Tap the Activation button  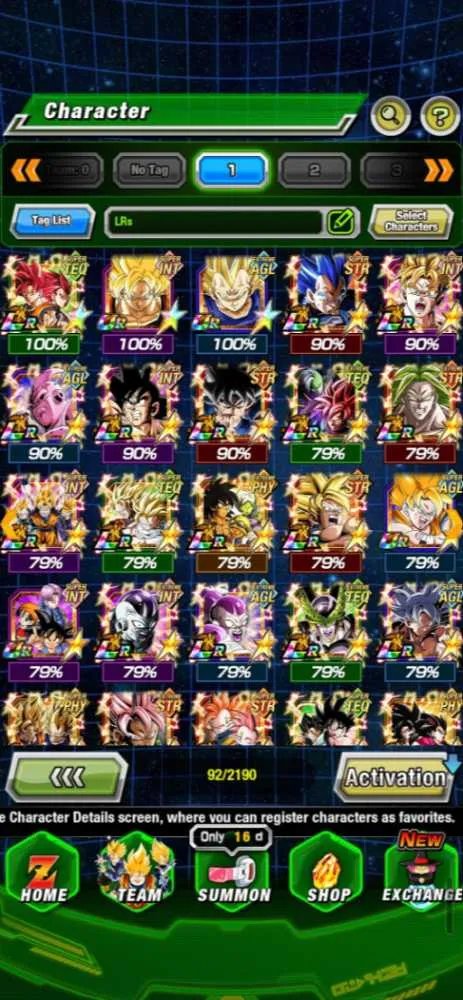(x=395, y=777)
